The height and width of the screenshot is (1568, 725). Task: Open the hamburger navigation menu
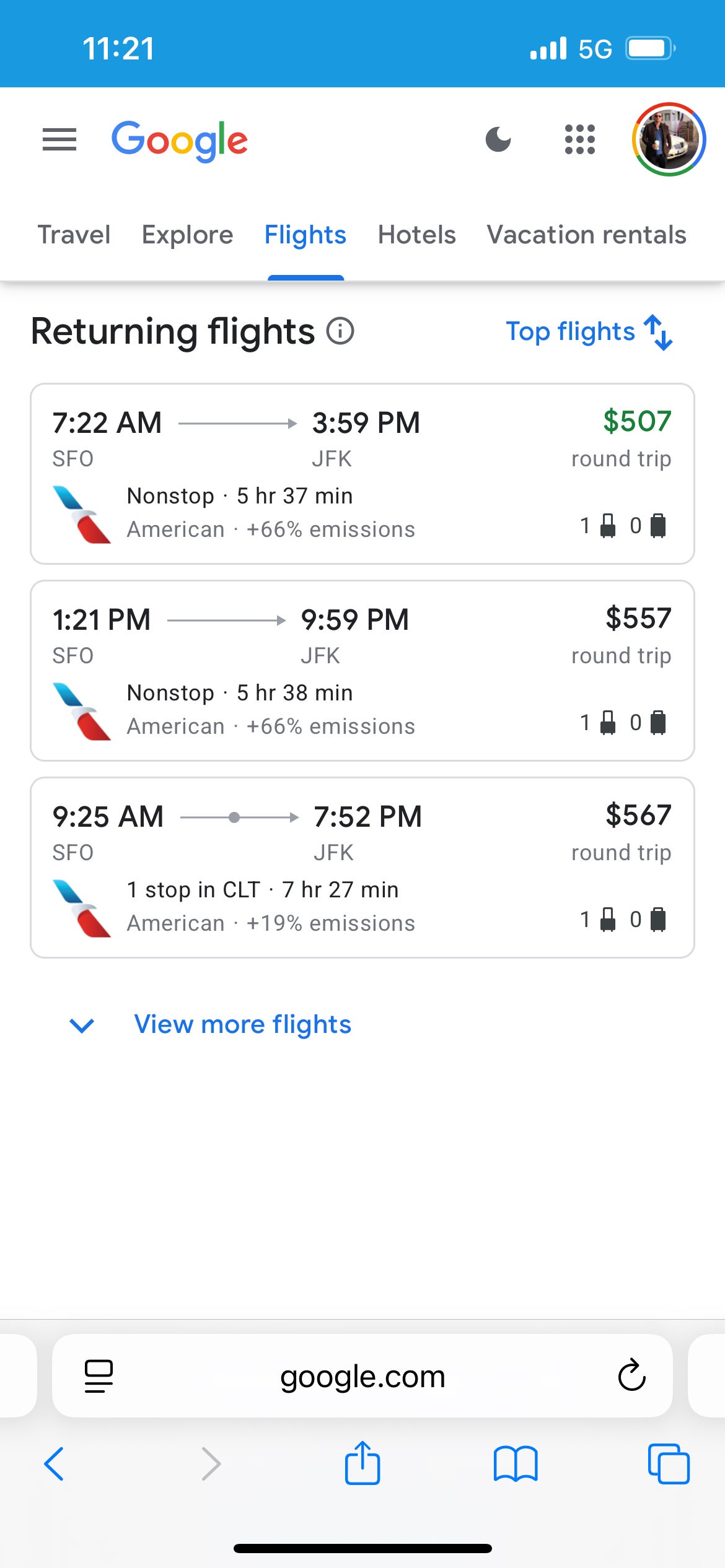[59, 140]
